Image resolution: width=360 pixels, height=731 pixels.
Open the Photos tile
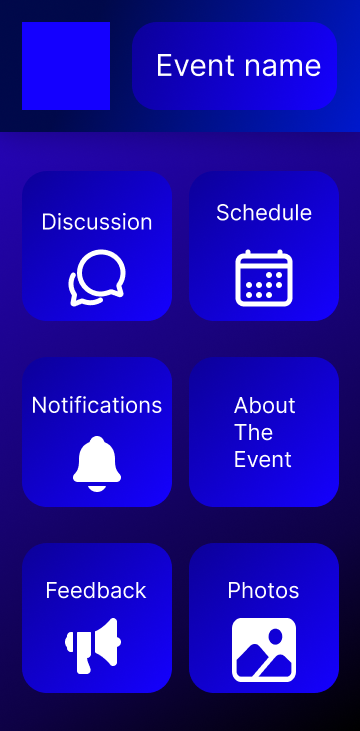coord(264,618)
